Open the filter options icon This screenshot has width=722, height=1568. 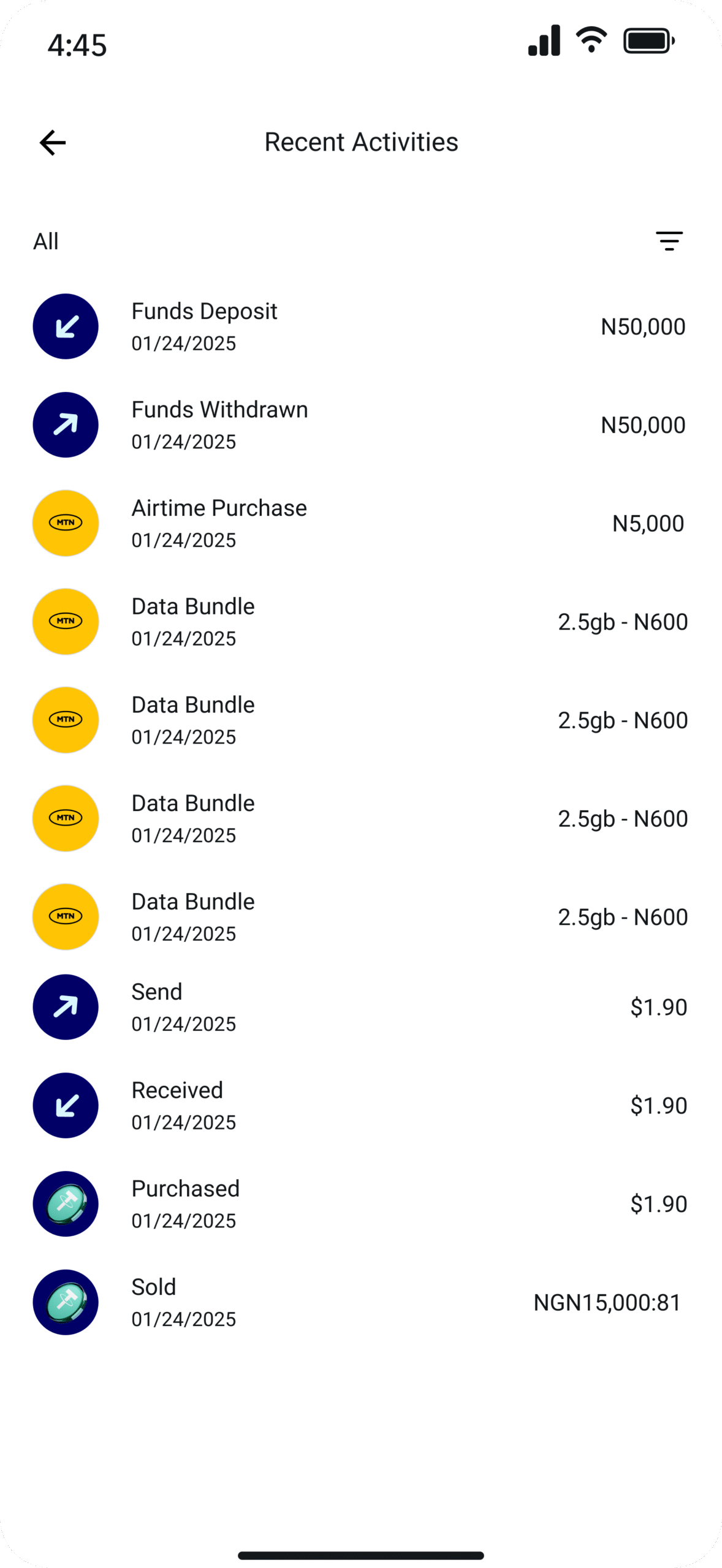(x=669, y=241)
